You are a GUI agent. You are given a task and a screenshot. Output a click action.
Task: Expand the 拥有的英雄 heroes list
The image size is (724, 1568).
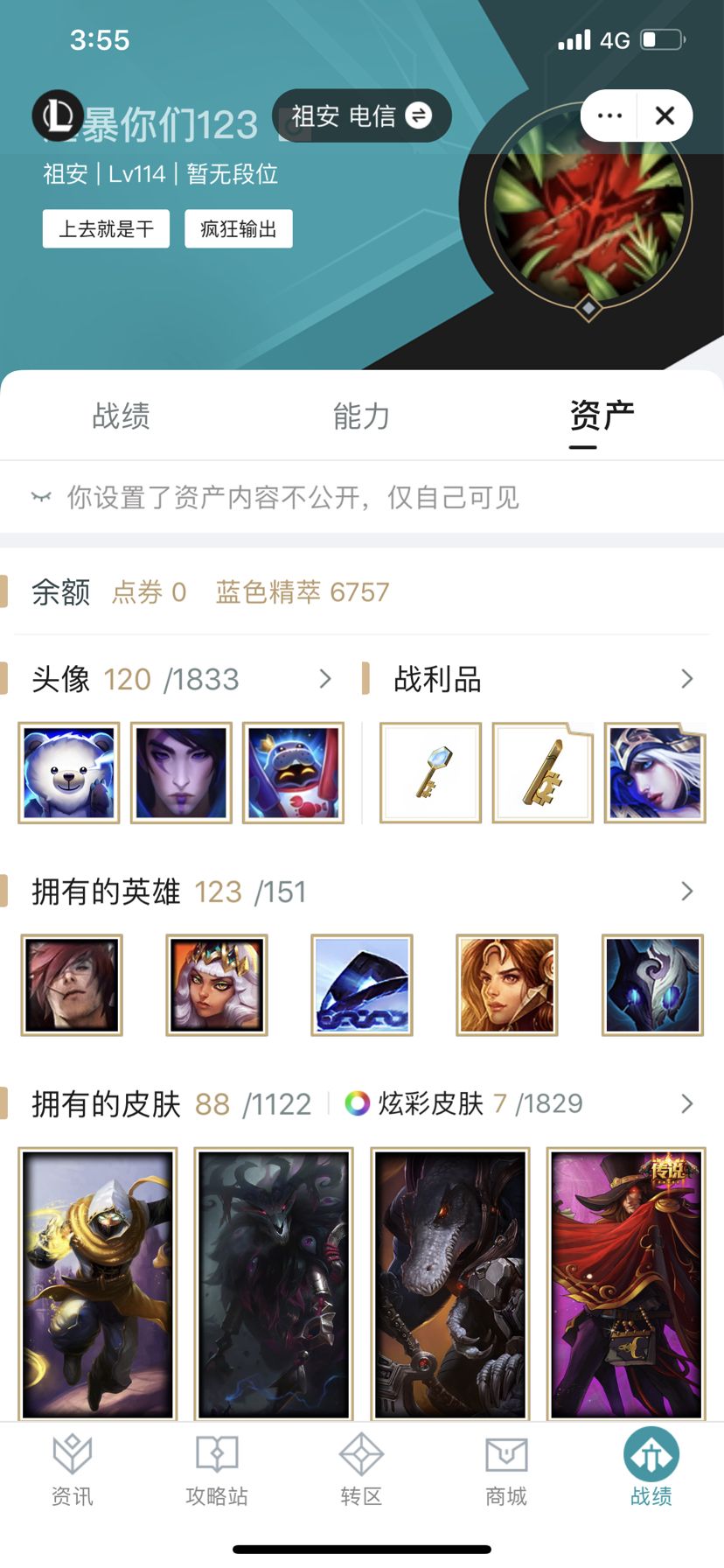687,892
